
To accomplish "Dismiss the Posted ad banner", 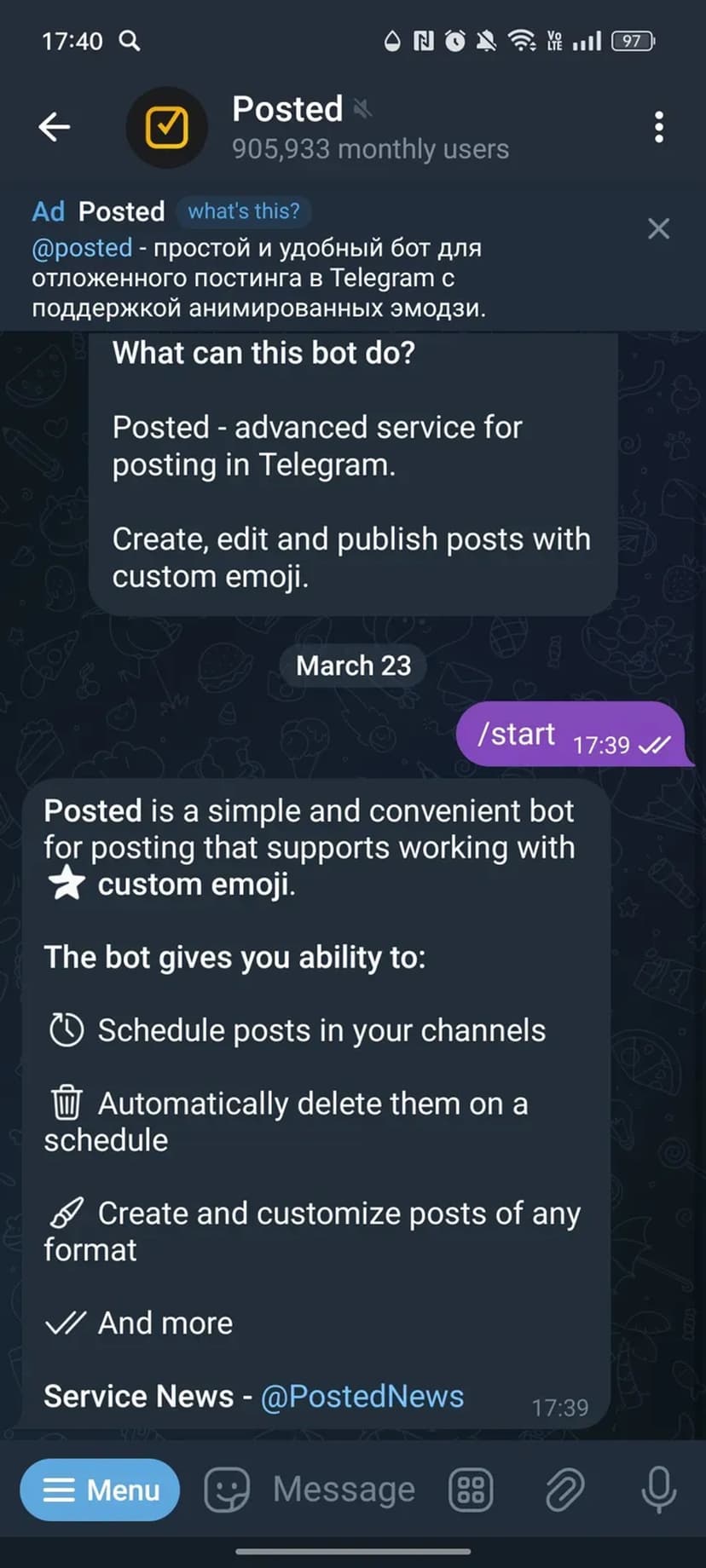I will click(658, 228).
